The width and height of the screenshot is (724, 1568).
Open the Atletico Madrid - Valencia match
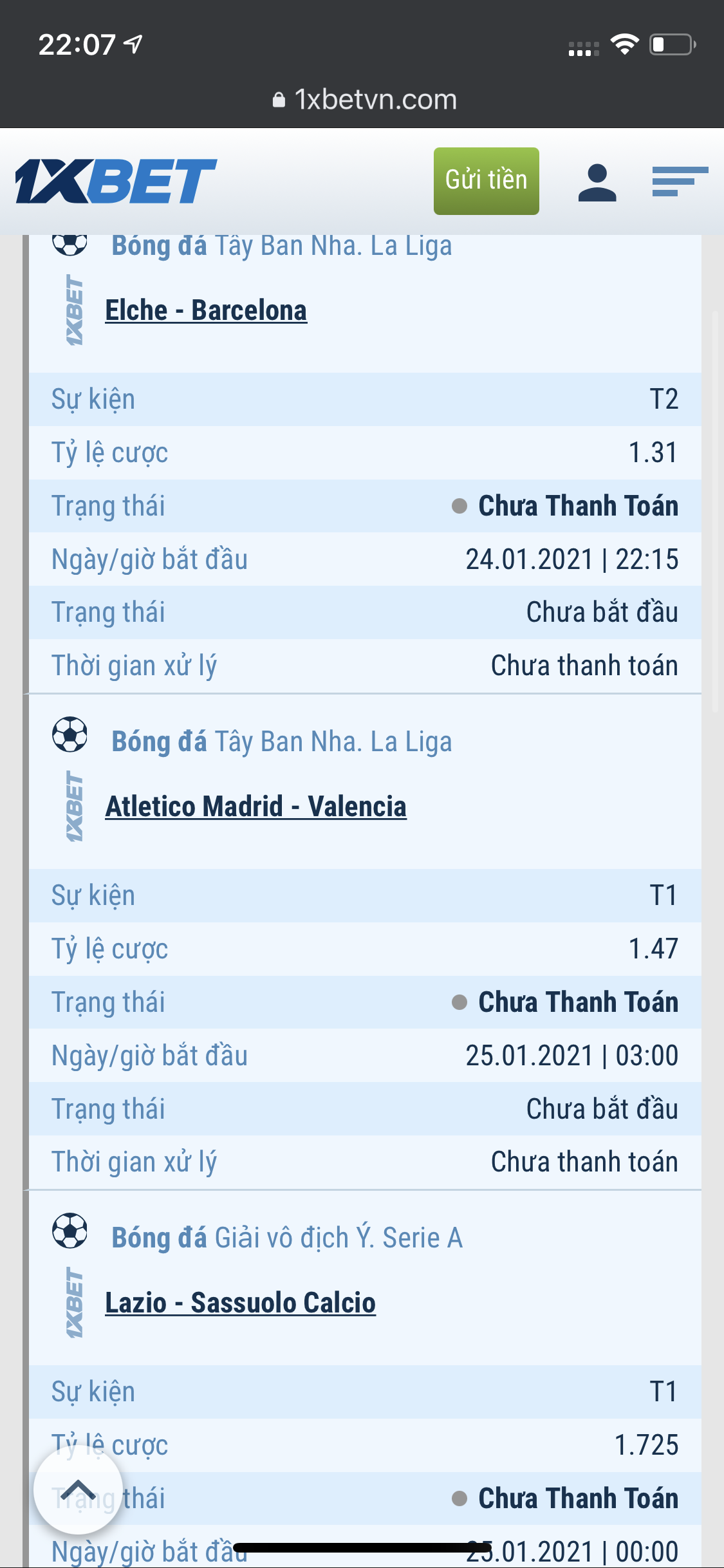point(255,807)
